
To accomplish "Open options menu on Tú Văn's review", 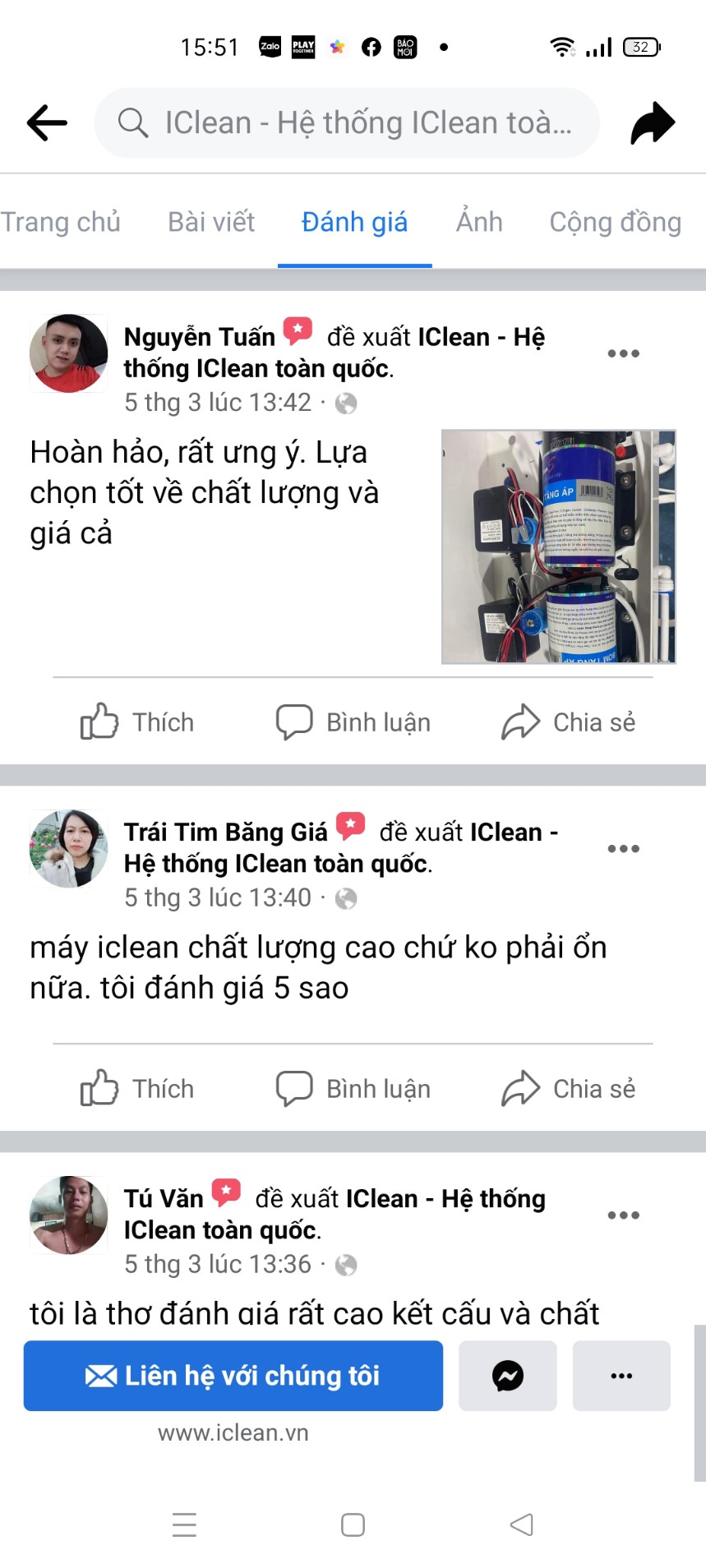I will (623, 1215).
